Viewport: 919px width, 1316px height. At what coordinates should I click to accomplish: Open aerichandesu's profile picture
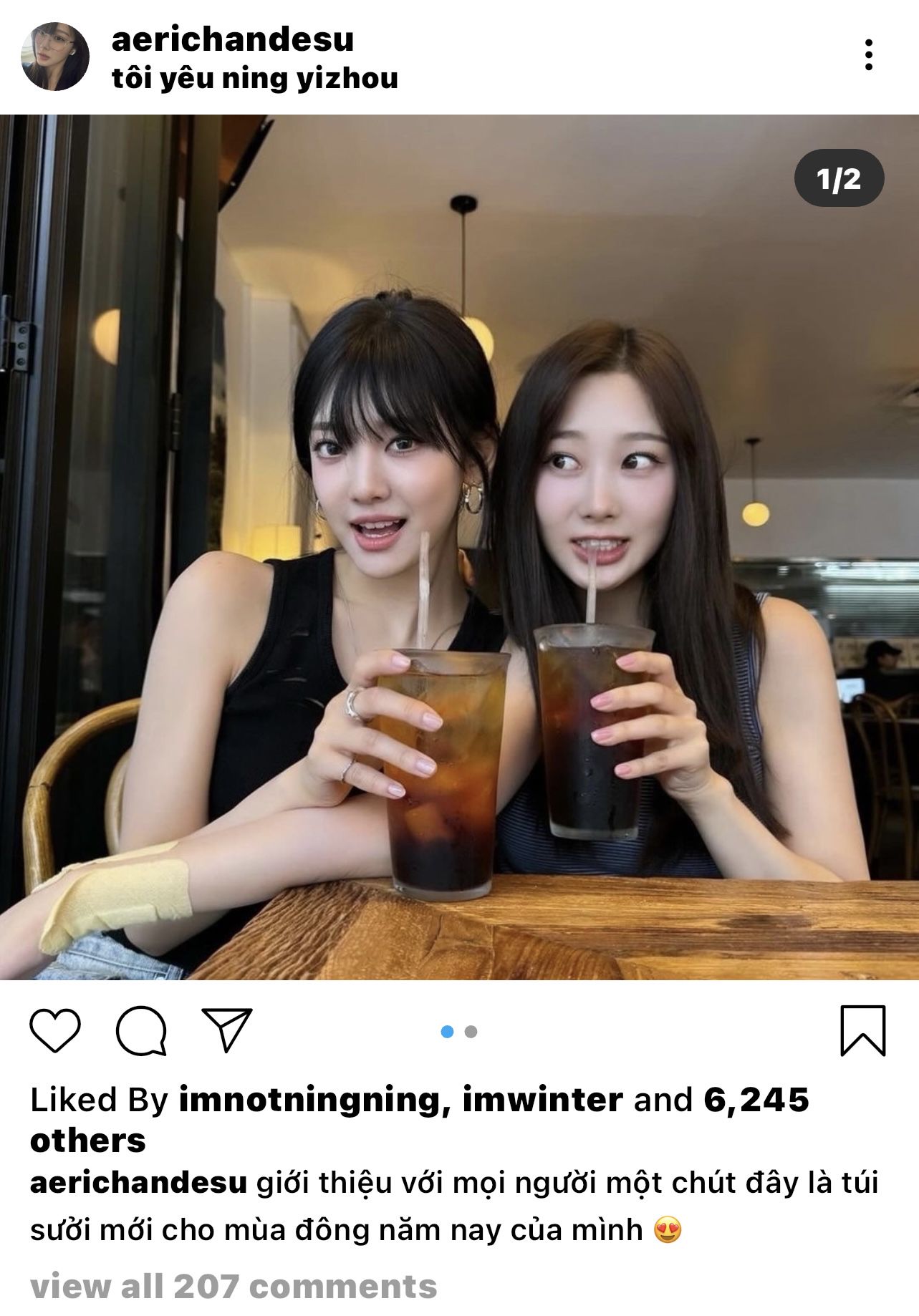click(55, 57)
